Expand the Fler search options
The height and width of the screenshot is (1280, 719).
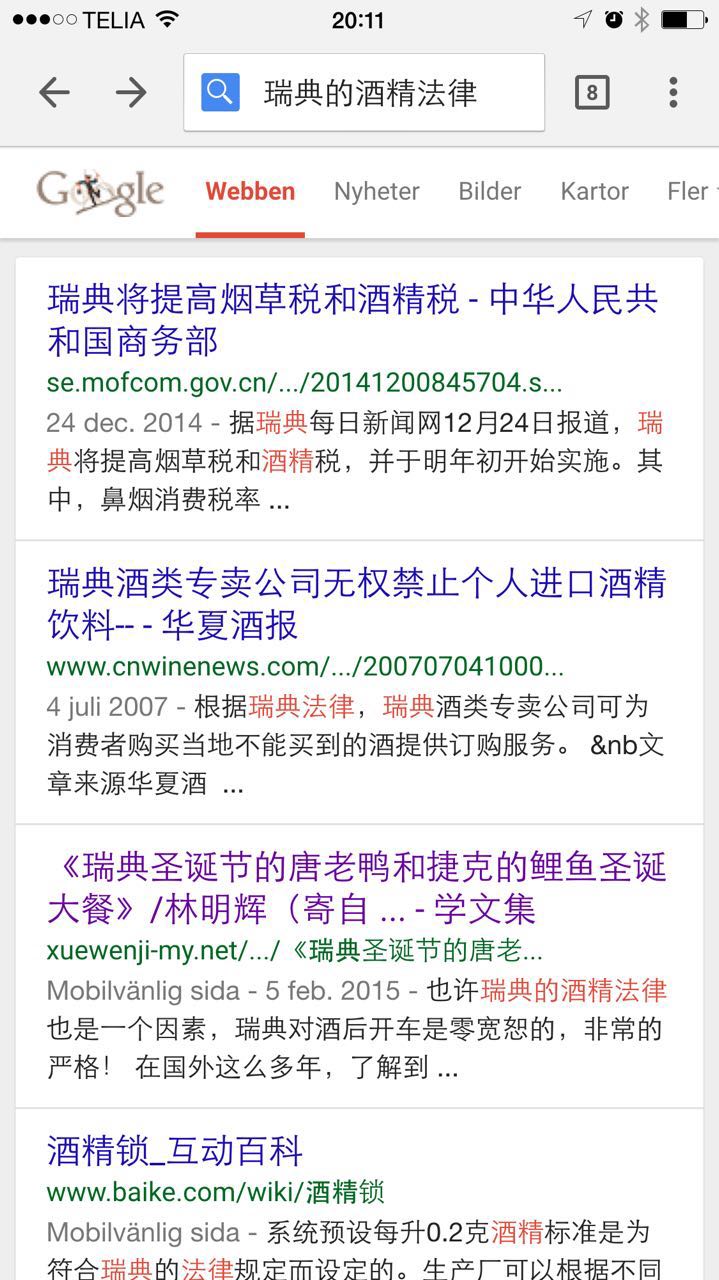688,191
